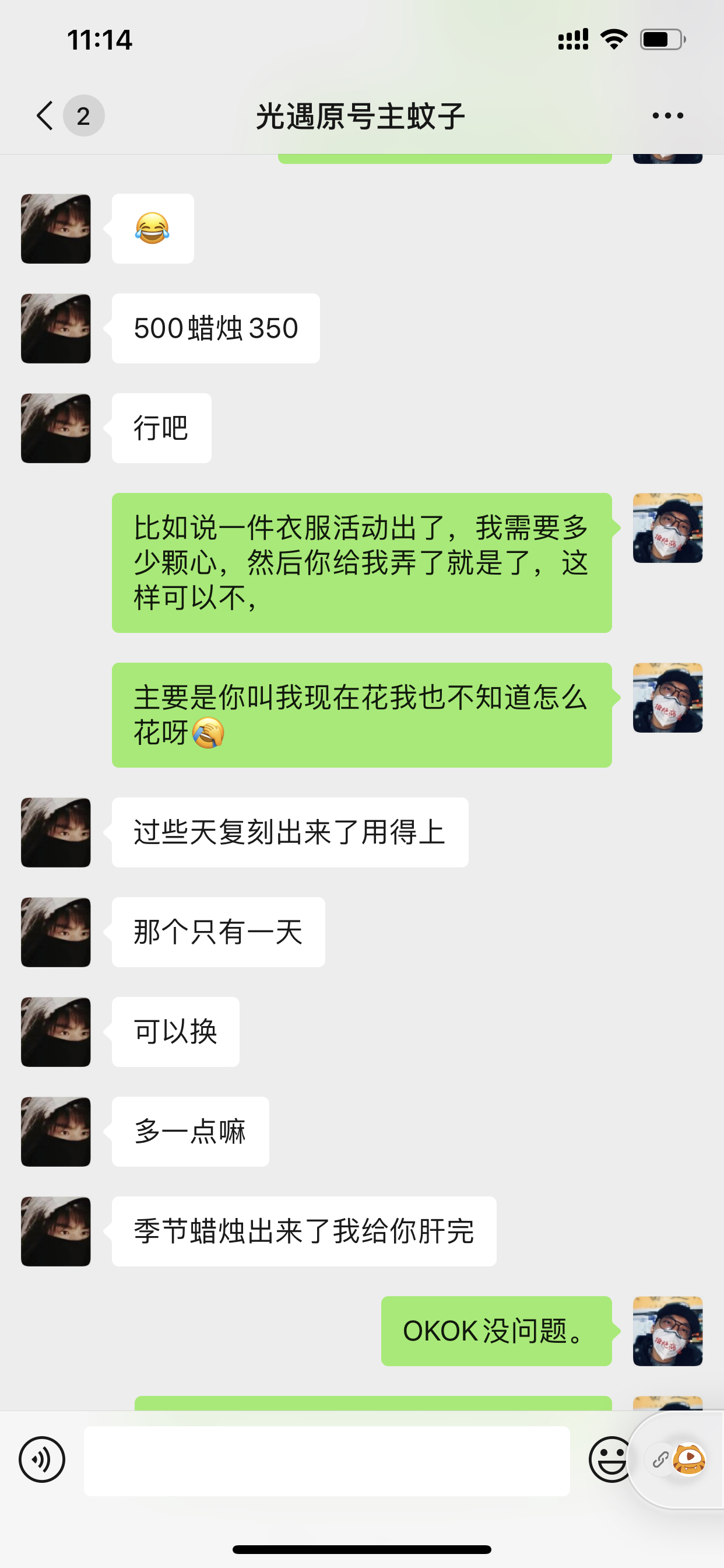Open contact avatar next to '500蜡烛 350'

pos(56,328)
